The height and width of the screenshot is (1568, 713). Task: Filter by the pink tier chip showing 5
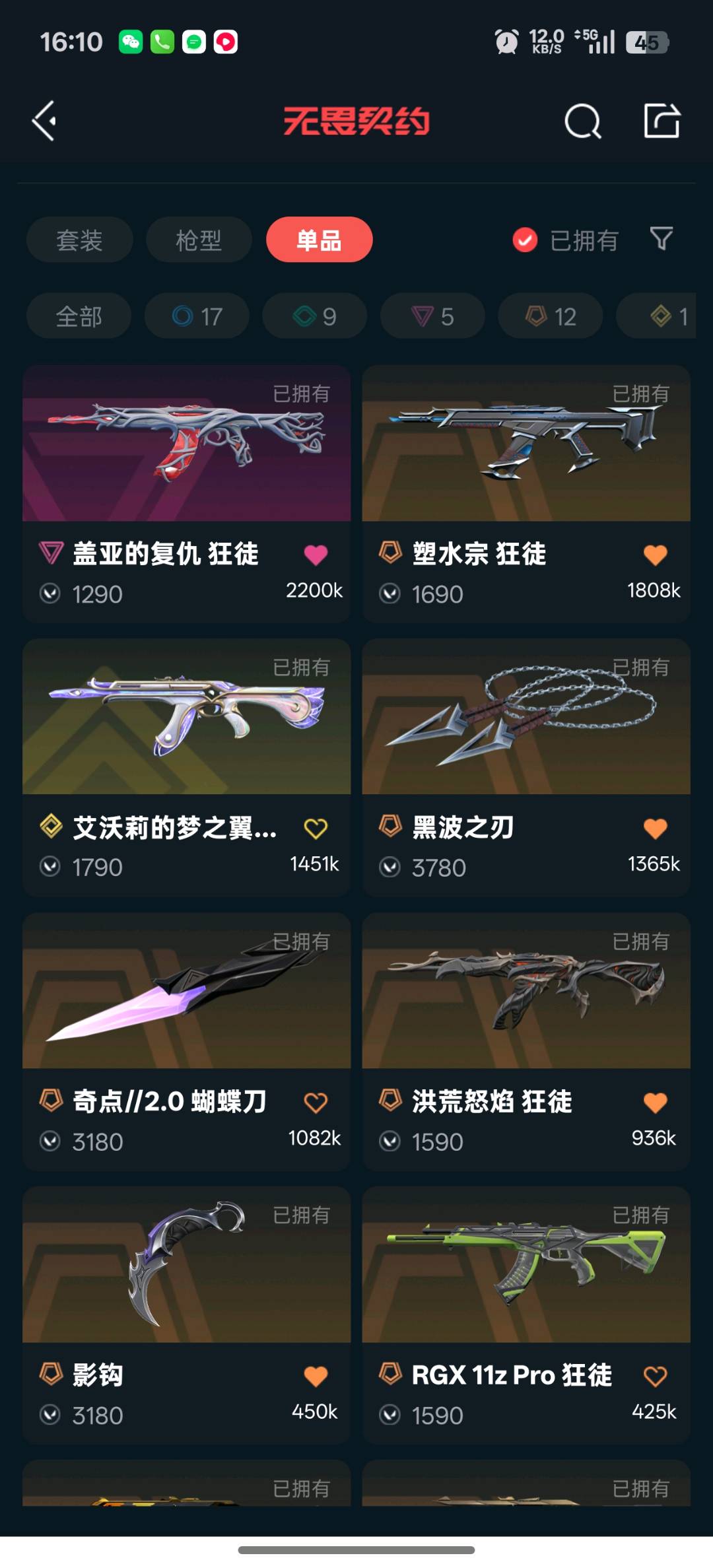(x=432, y=316)
